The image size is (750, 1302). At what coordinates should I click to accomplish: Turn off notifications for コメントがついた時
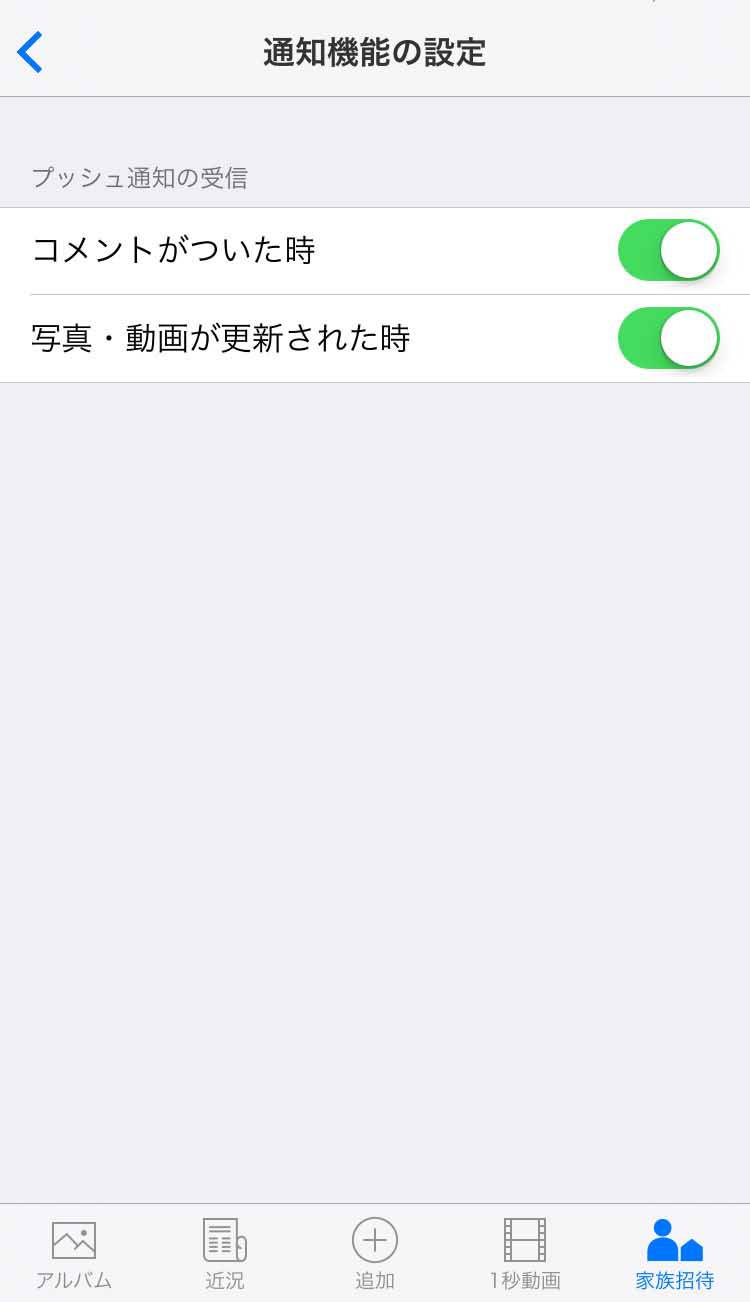[x=669, y=250]
